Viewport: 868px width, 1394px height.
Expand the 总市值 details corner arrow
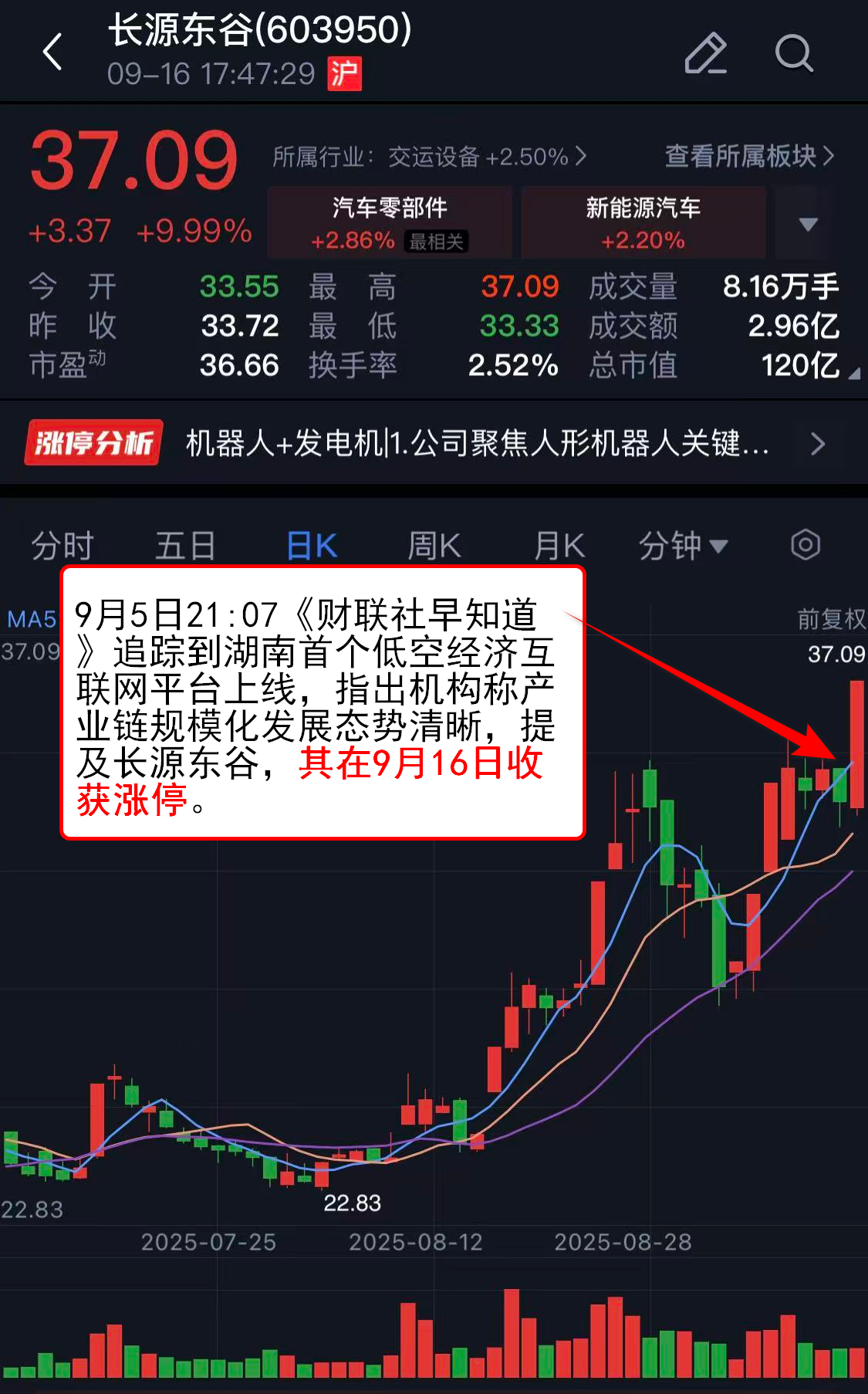point(853,374)
